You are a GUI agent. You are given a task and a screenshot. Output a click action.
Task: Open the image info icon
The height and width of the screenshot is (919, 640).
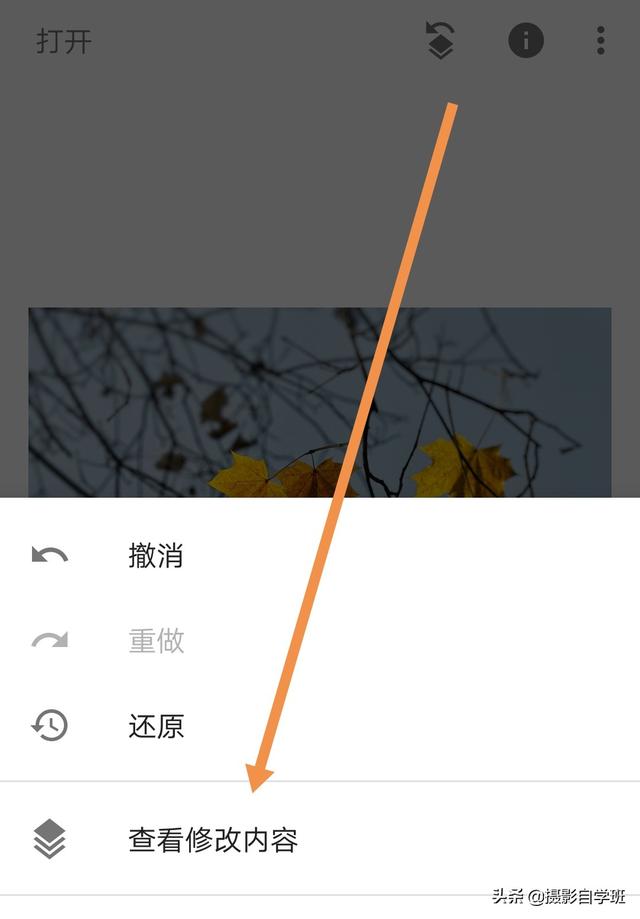coord(526,41)
